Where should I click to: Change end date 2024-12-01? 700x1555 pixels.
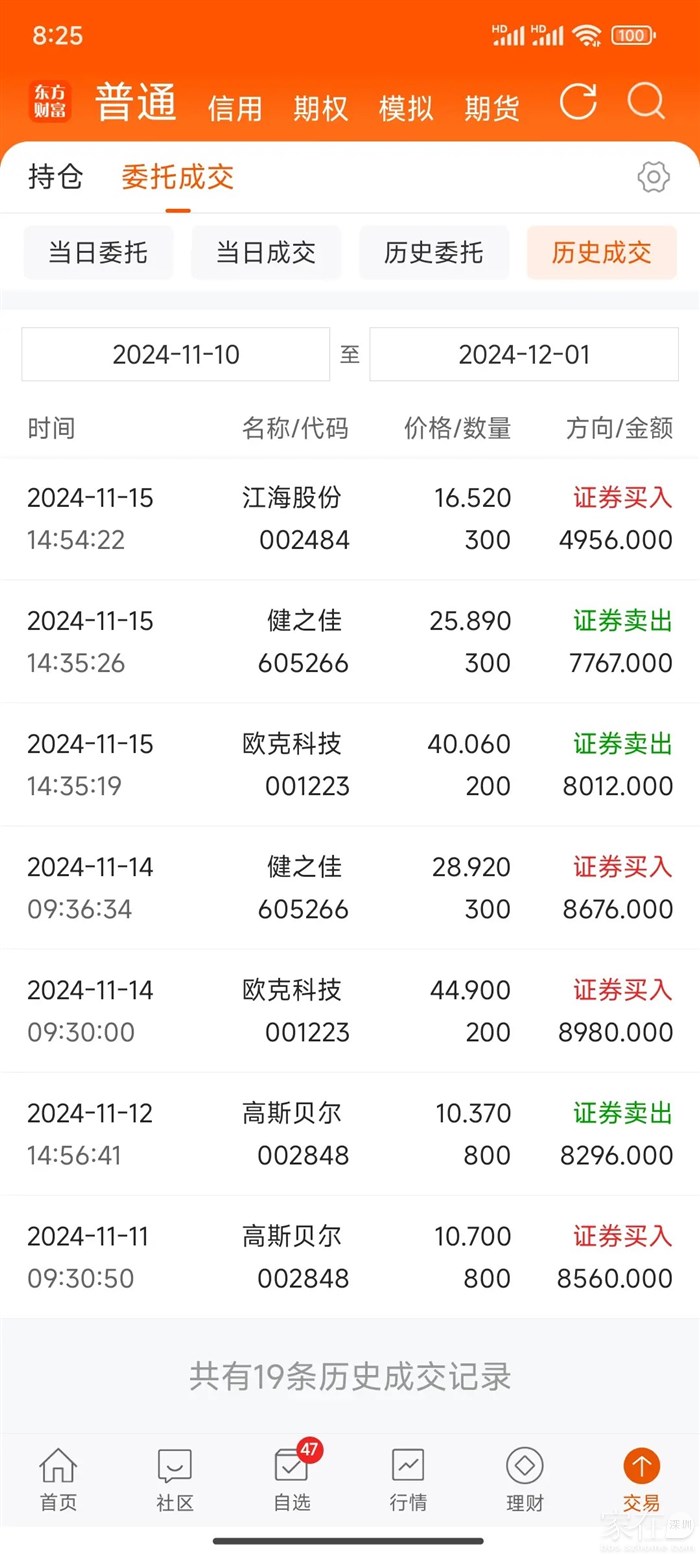click(524, 354)
